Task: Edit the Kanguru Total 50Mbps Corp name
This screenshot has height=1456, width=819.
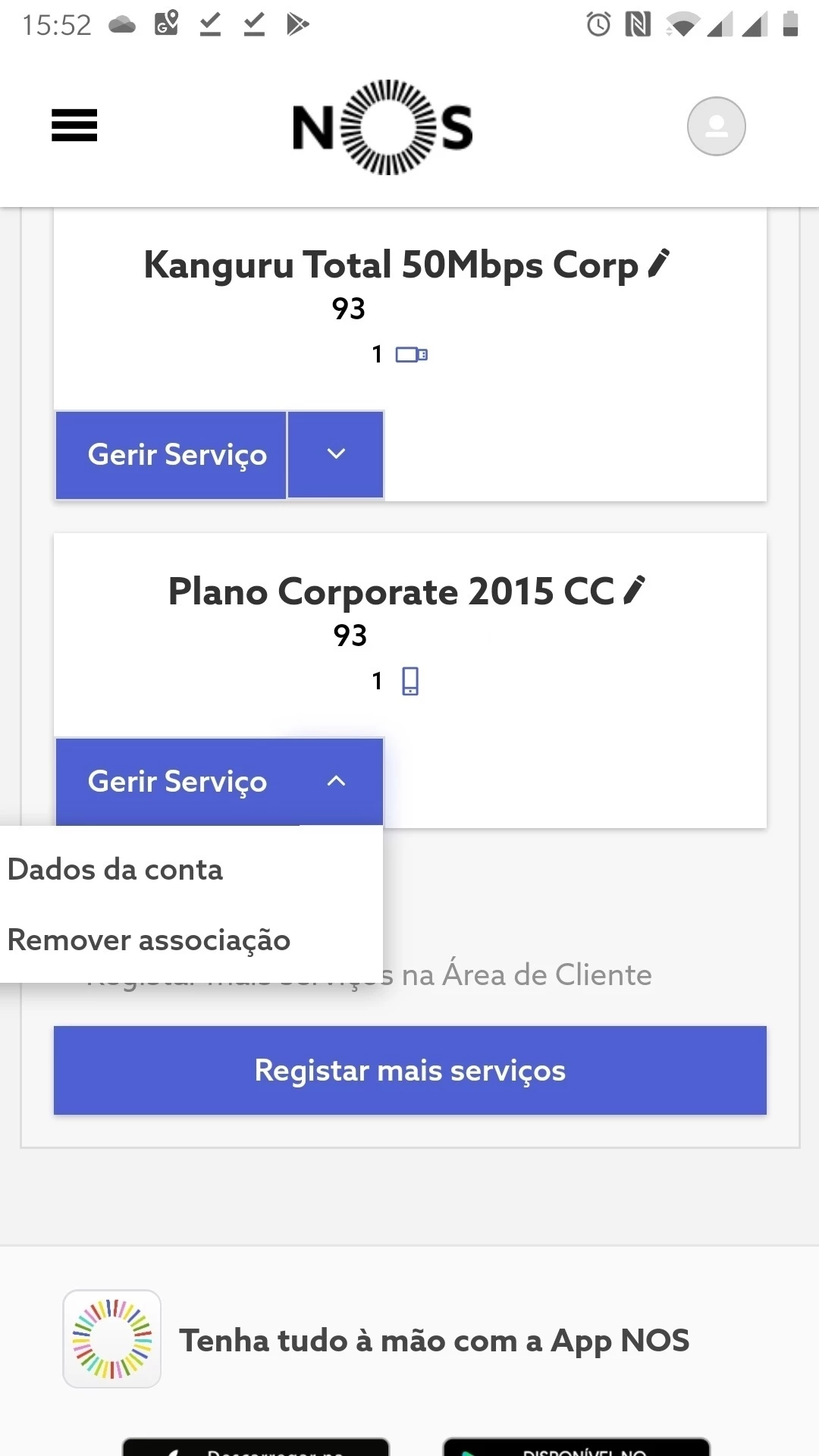Action: 659,263
